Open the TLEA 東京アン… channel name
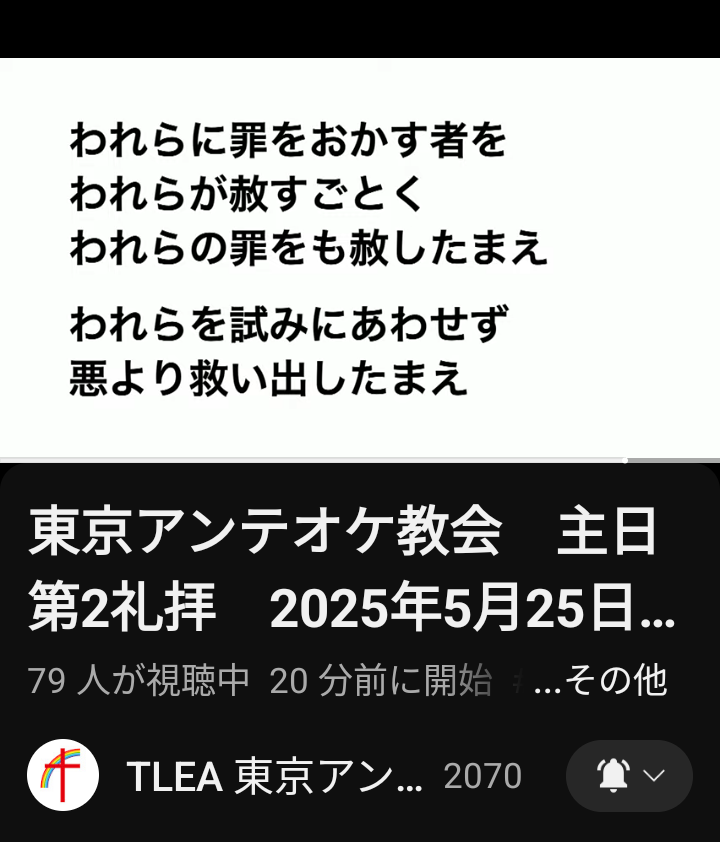Viewport: 720px width, 842px height. (274, 776)
